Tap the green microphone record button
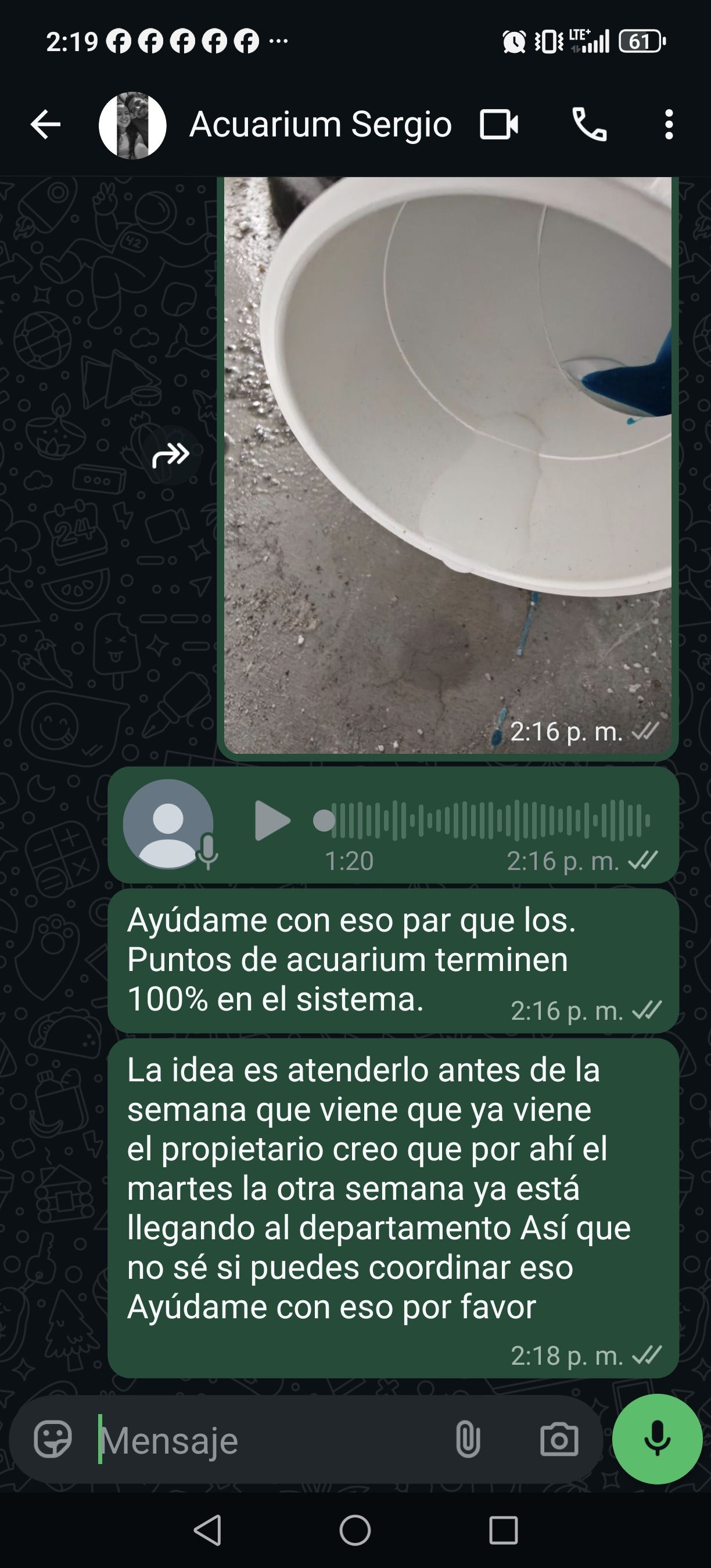711x1568 pixels. [x=657, y=1440]
